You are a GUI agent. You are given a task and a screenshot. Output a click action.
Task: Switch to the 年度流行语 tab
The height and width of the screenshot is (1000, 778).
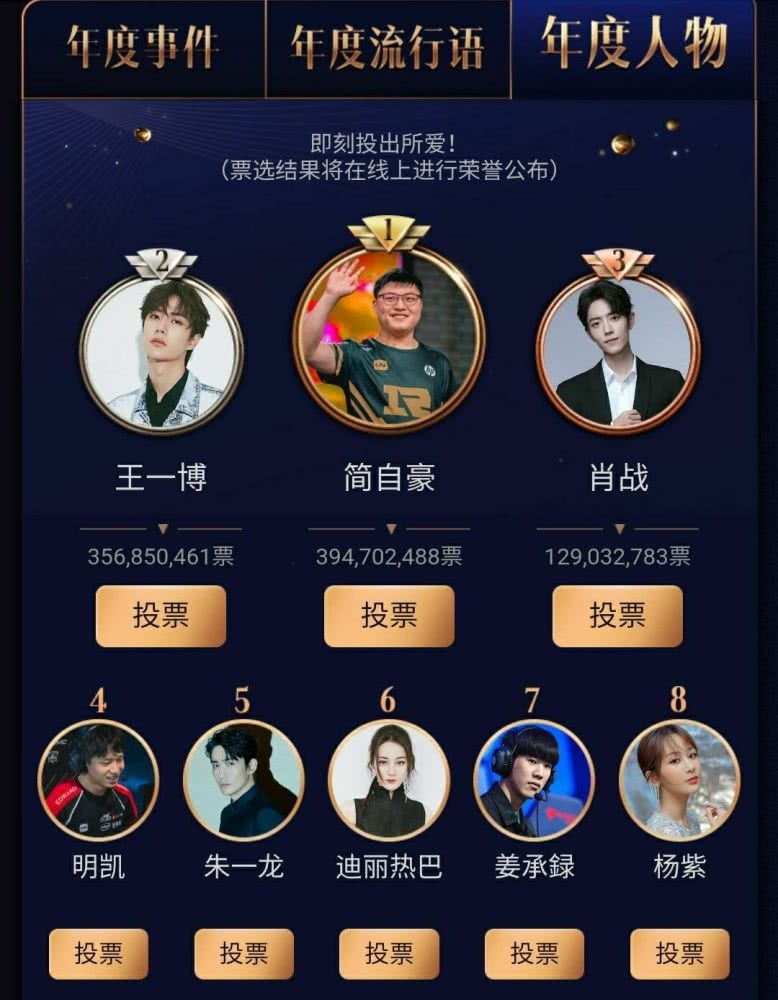[x=388, y=46]
